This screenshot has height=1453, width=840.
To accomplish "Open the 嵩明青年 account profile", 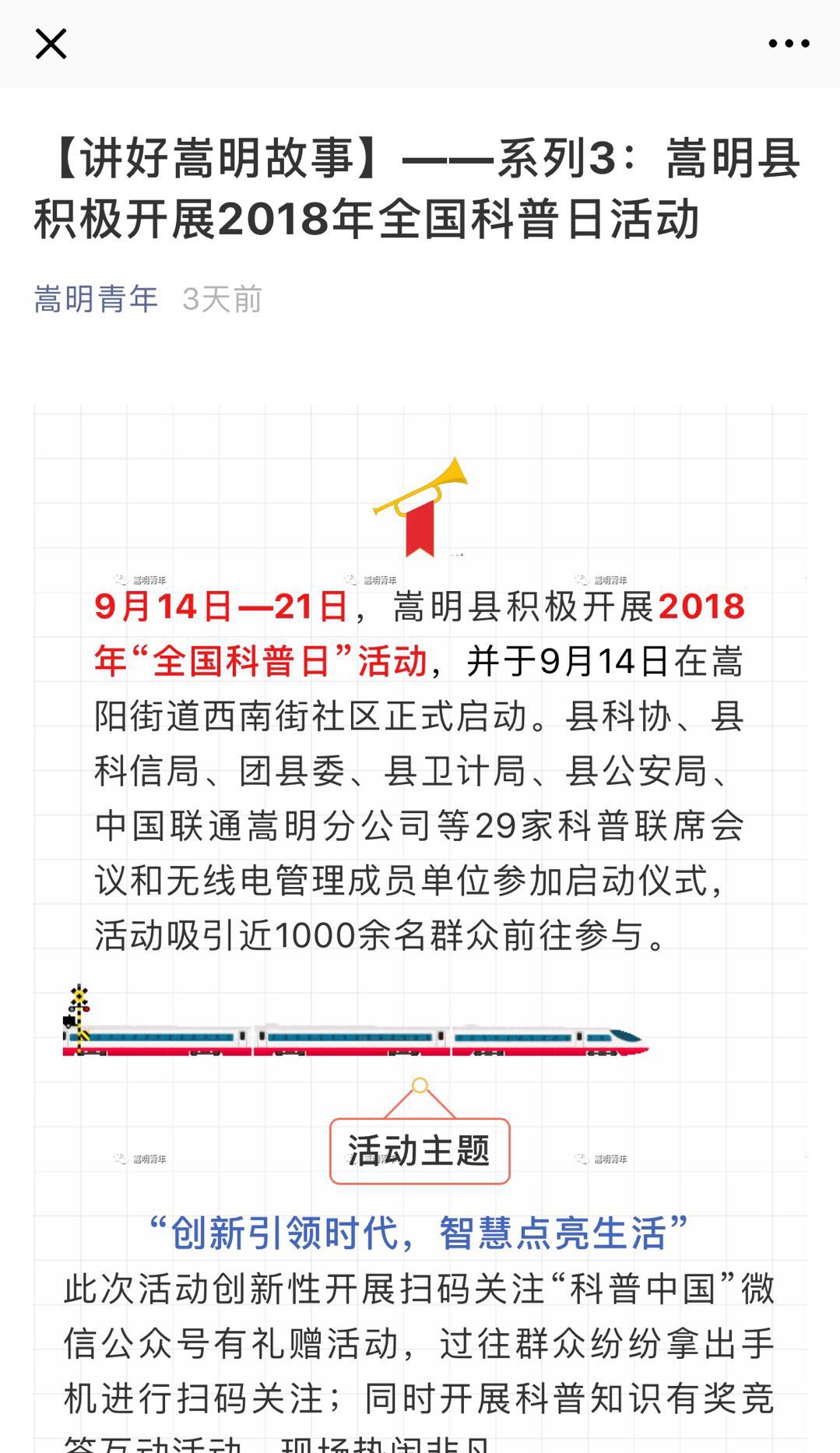I will click(97, 299).
